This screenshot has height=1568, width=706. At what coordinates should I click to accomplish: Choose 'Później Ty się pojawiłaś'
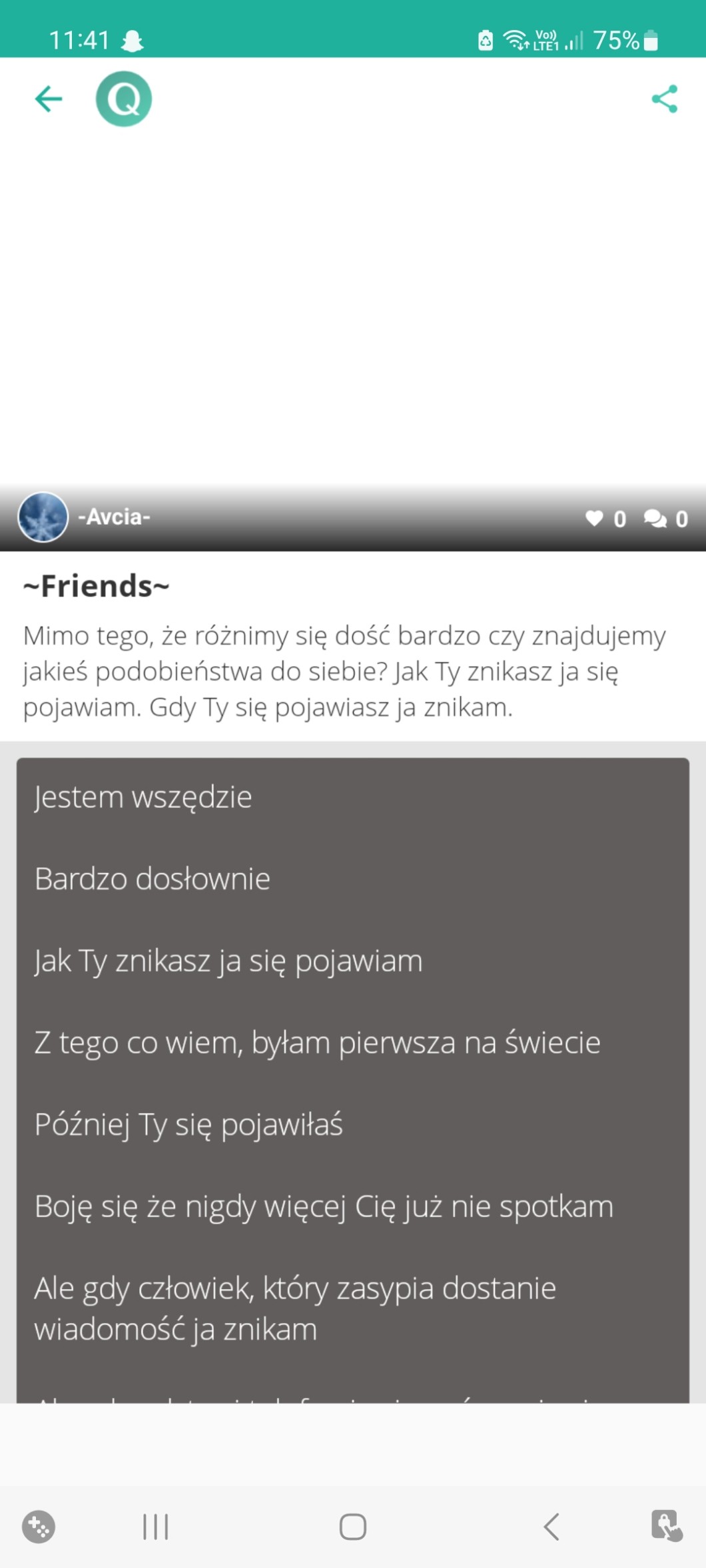pyautogui.click(x=353, y=1125)
